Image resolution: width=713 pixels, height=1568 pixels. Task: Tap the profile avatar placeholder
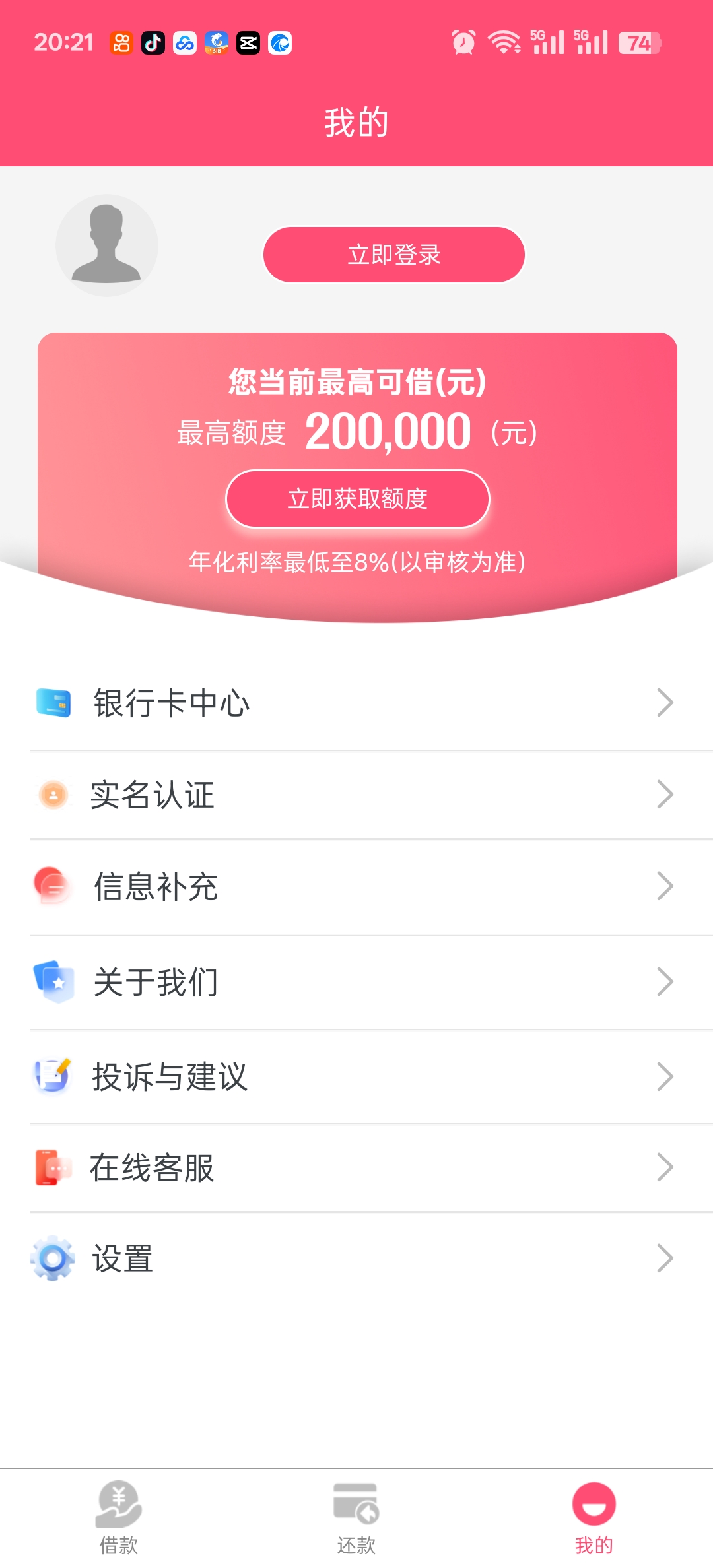(x=107, y=245)
